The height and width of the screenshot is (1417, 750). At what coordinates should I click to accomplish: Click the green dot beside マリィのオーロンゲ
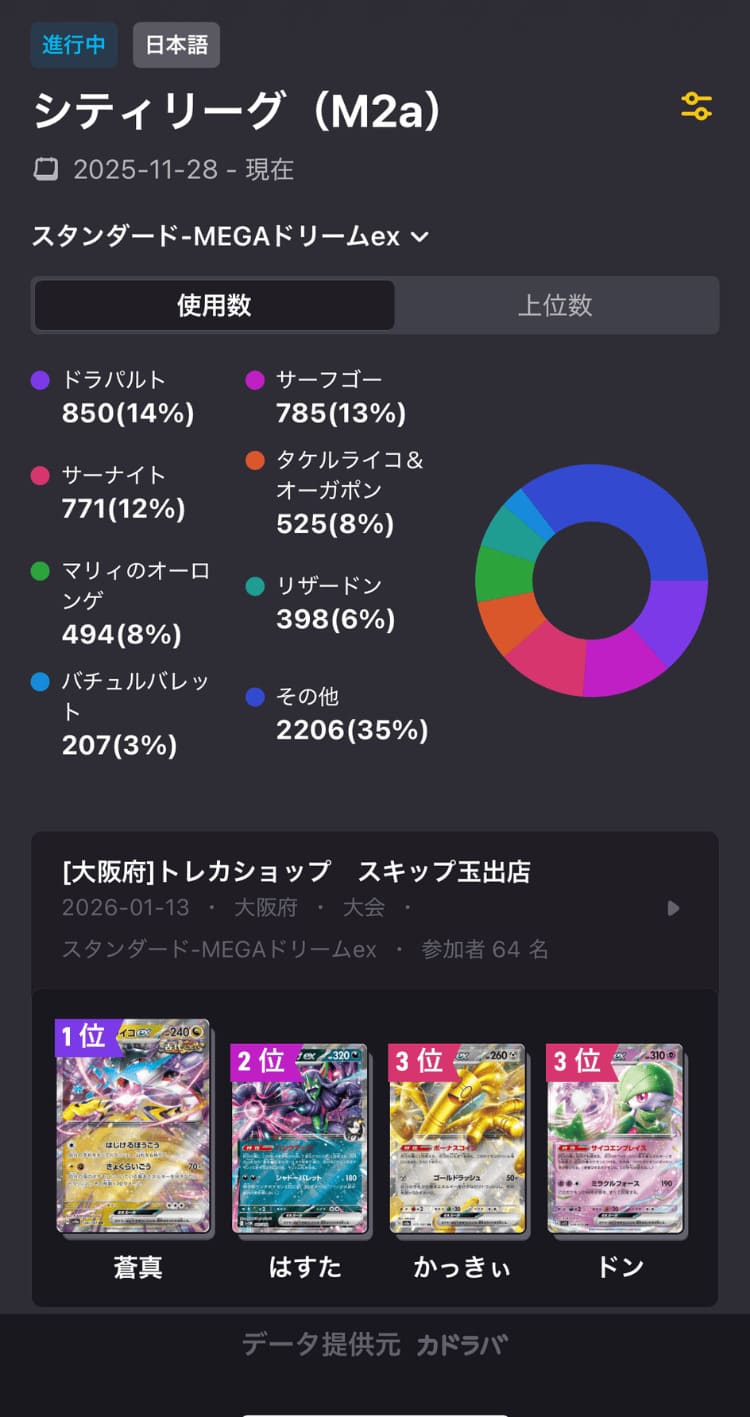pyautogui.click(x=40, y=572)
